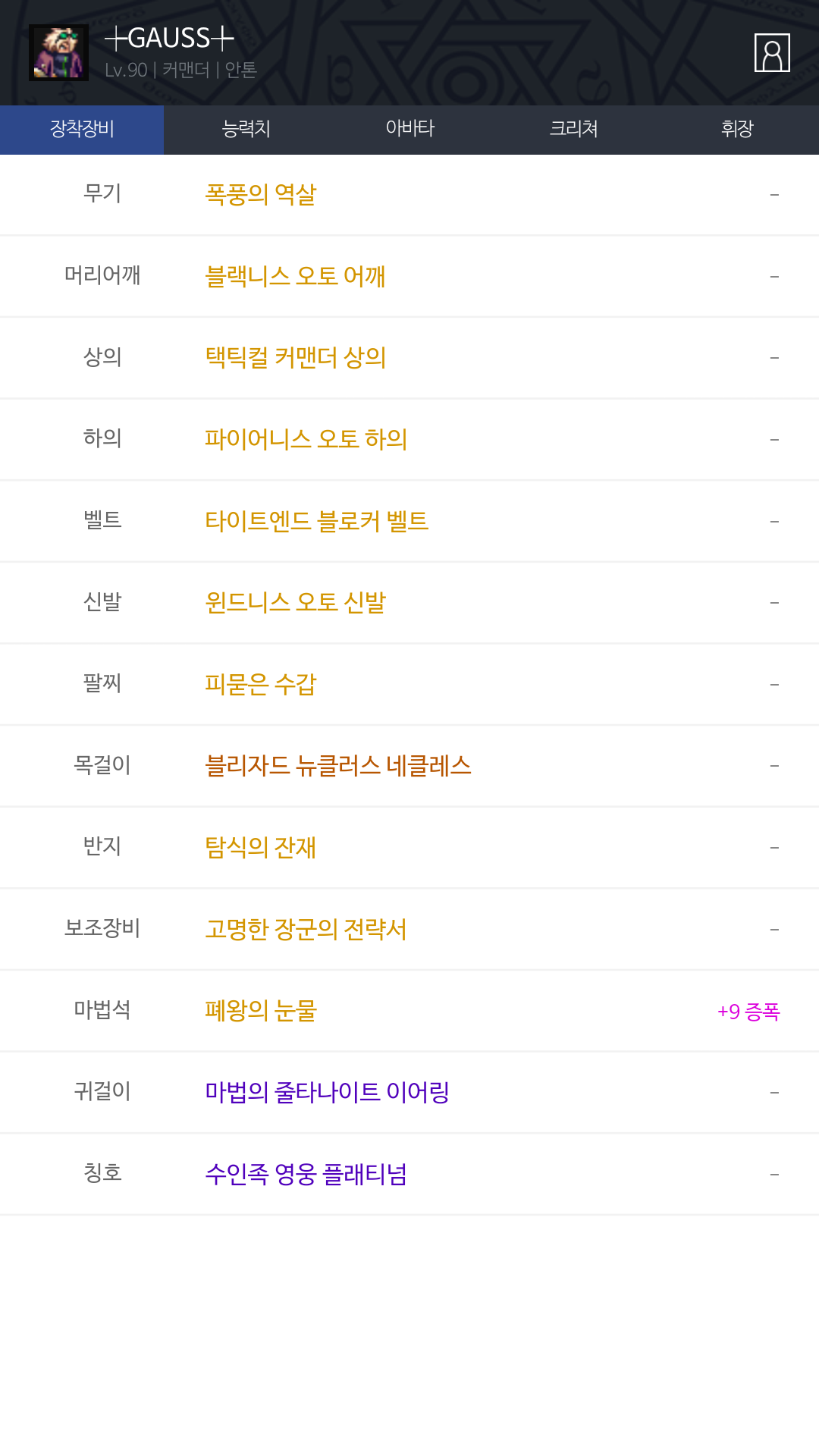Open 마법의 줄타나이트 이어링 earring
This screenshot has height=1456, width=819.
[327, 1092]
